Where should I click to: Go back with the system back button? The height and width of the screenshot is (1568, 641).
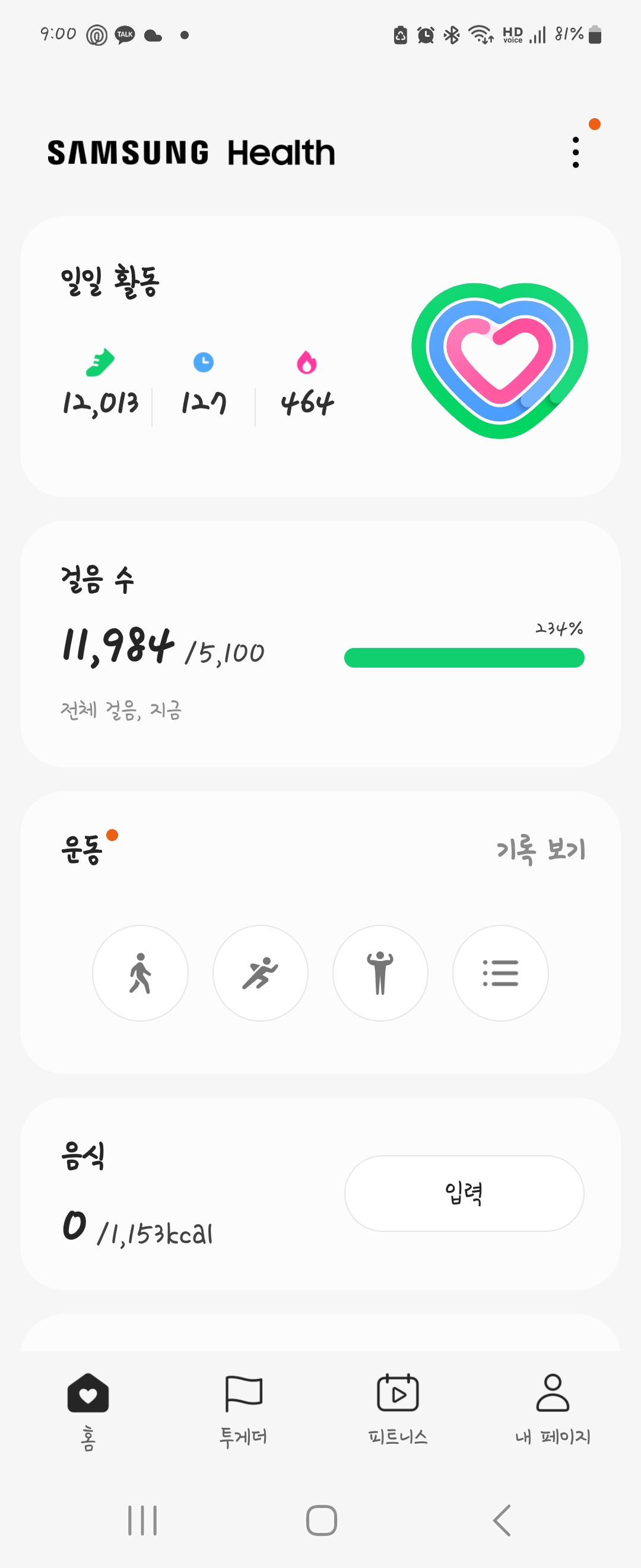pos(502,1520)
